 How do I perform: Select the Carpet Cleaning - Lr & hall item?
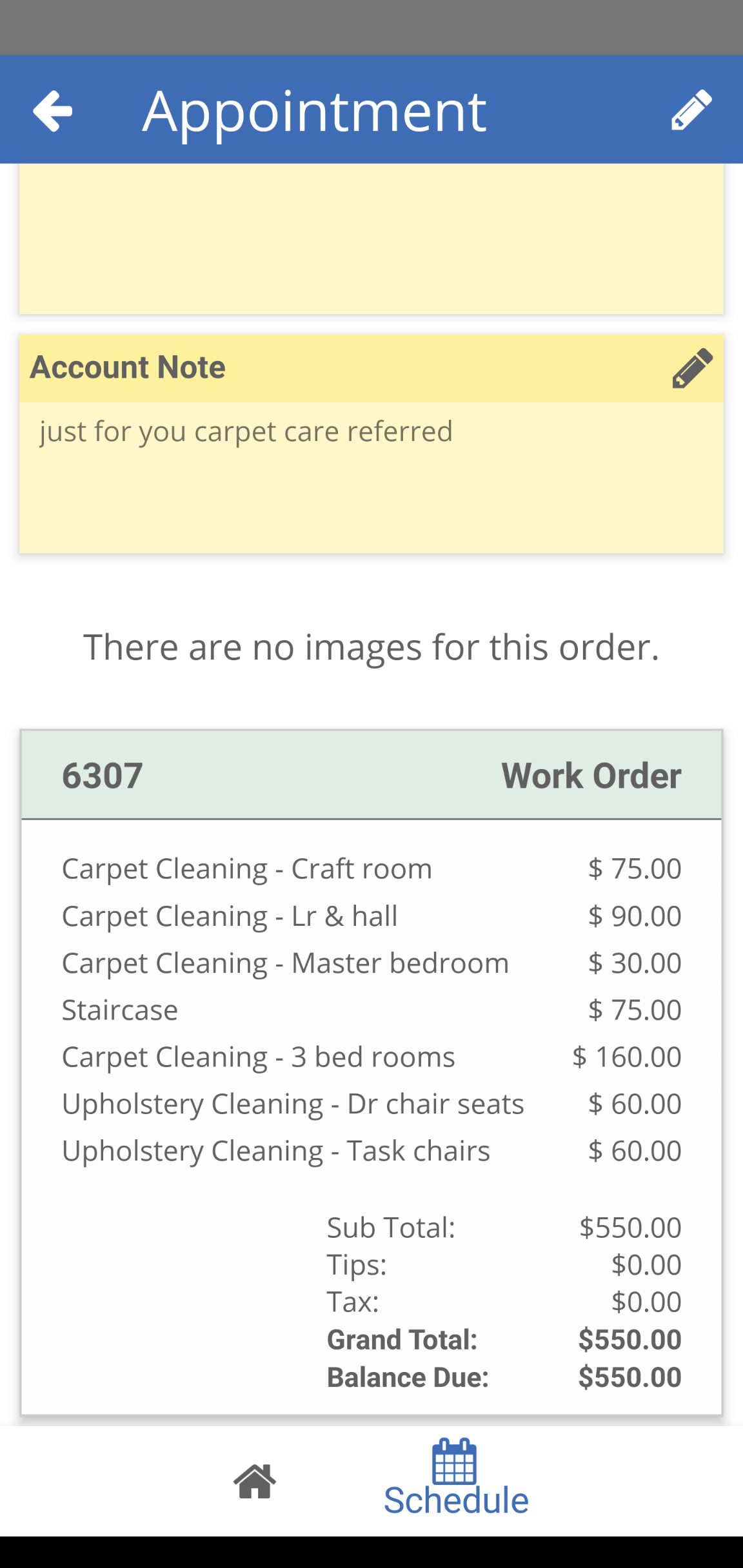click(230, 916)
